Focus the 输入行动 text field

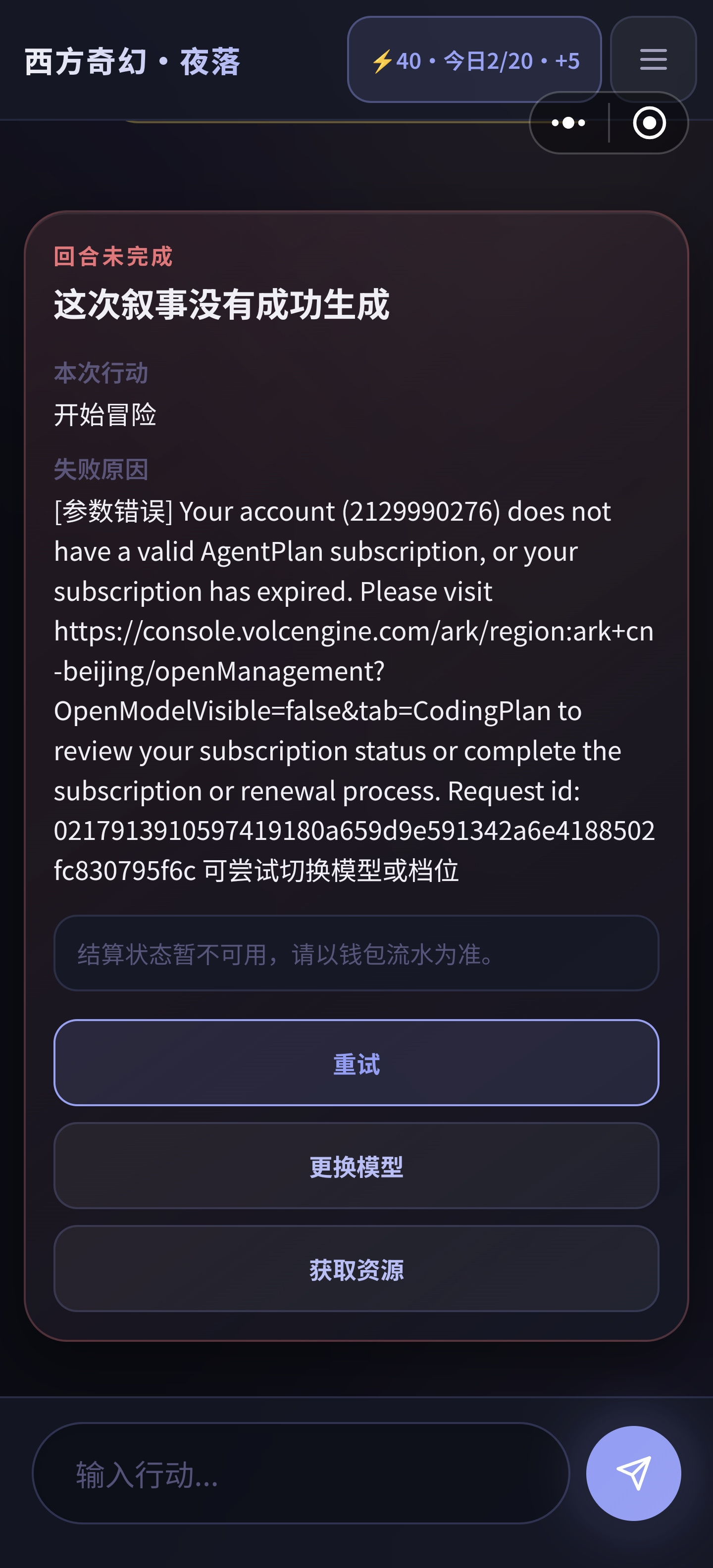tap(301, 1473)
